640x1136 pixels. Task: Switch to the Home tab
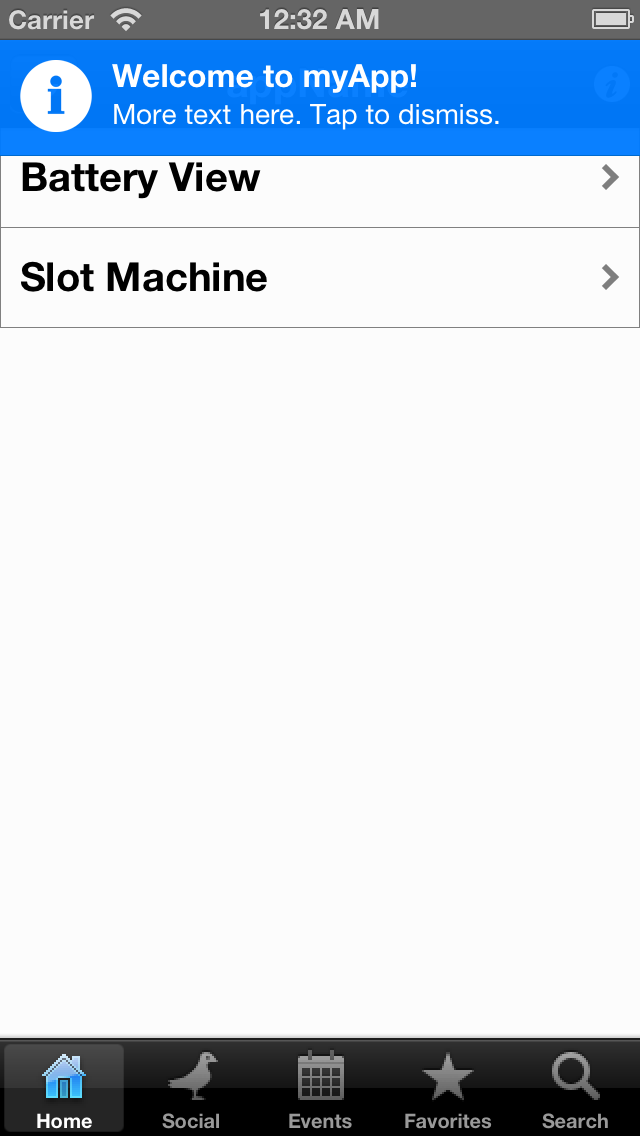(x=65, y=1089)
